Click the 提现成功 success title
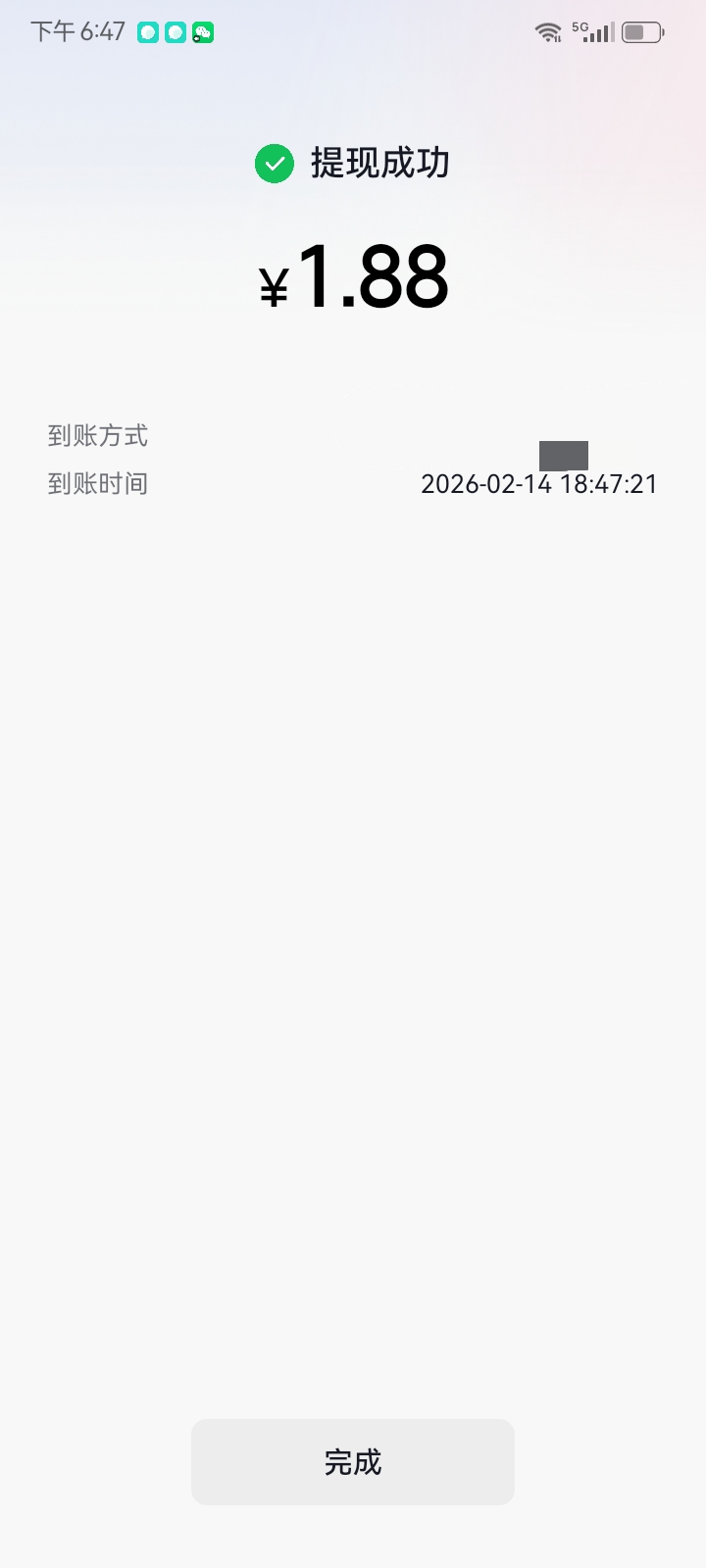706x1568 pixels. (x=380, y=164)
